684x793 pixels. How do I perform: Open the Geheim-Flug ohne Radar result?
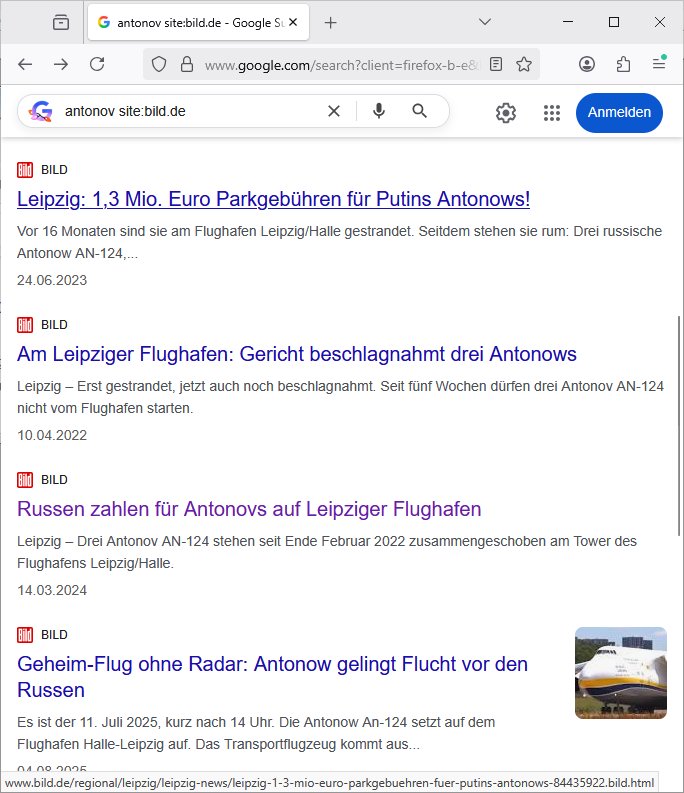click(x=272, y=664)
